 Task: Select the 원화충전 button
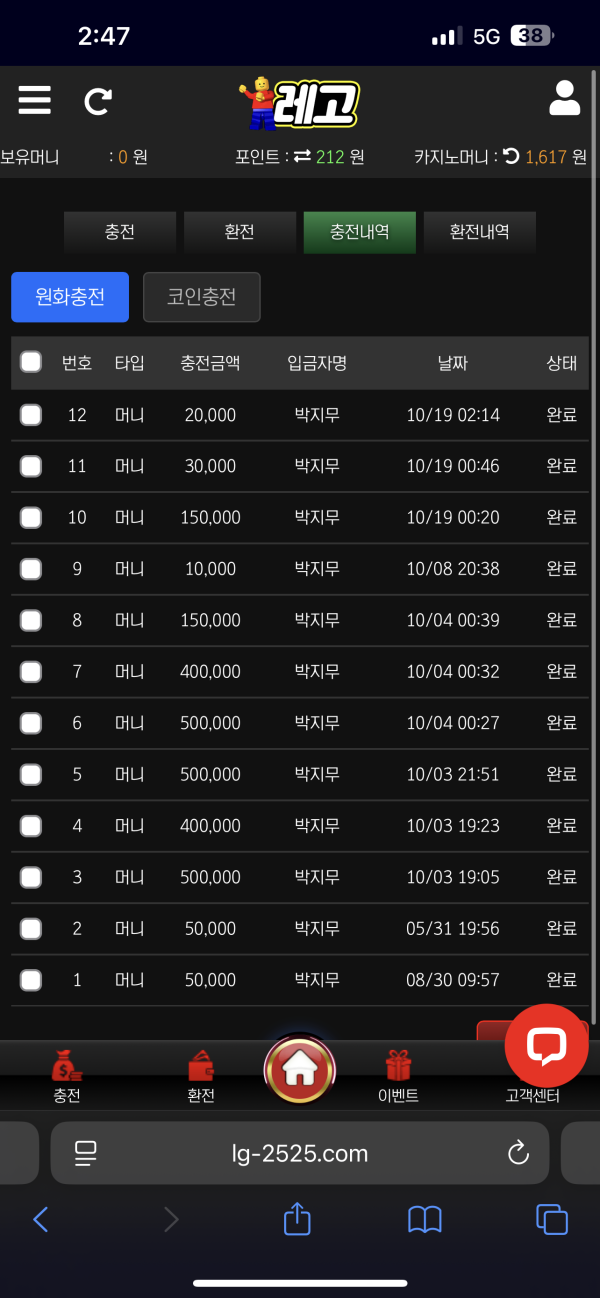(x=70, y=297)
